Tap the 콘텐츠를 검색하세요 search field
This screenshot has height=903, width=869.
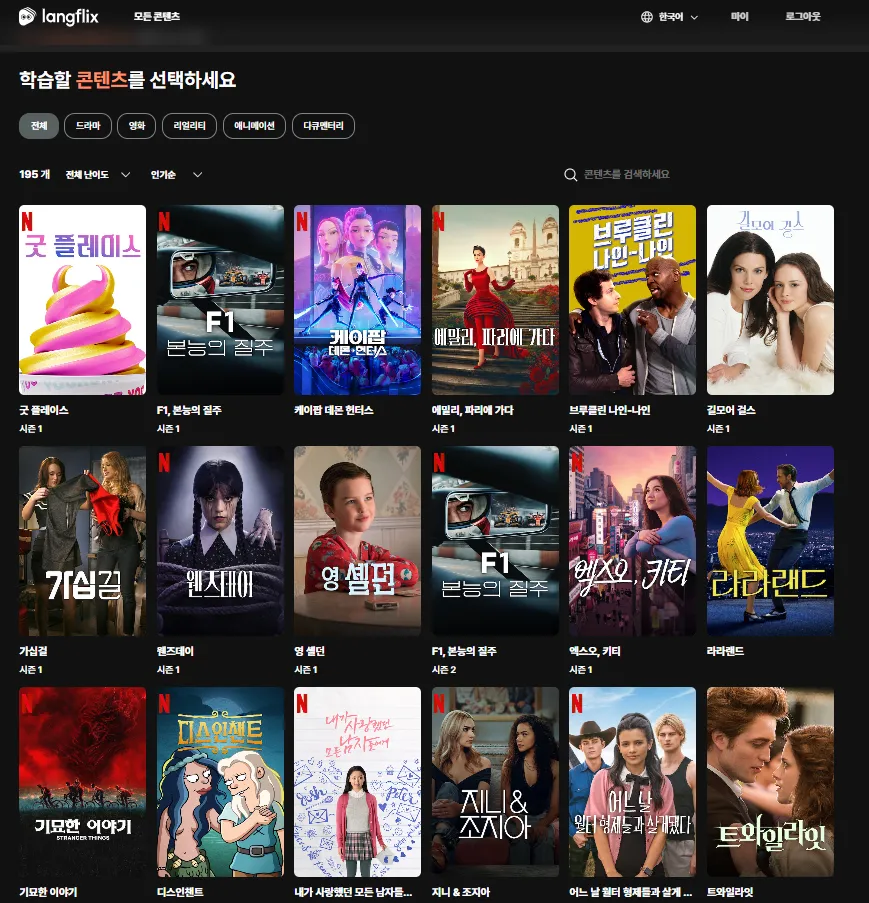[650, 175]
